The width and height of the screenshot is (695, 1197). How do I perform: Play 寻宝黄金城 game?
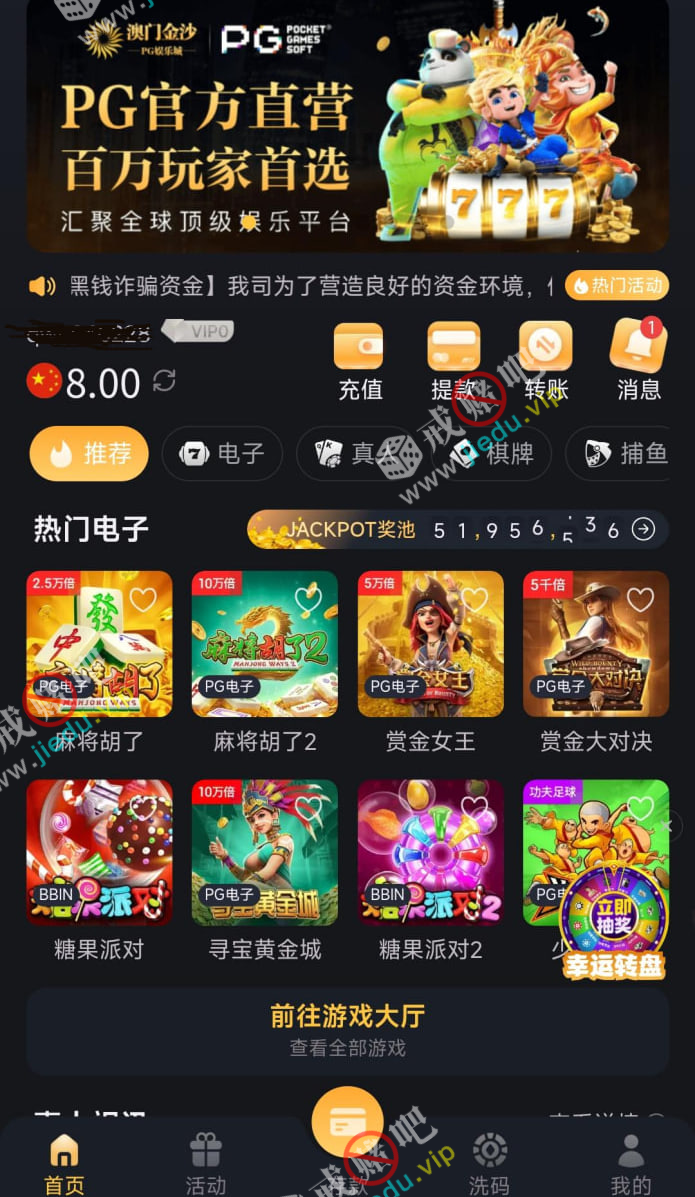(264, 853)
